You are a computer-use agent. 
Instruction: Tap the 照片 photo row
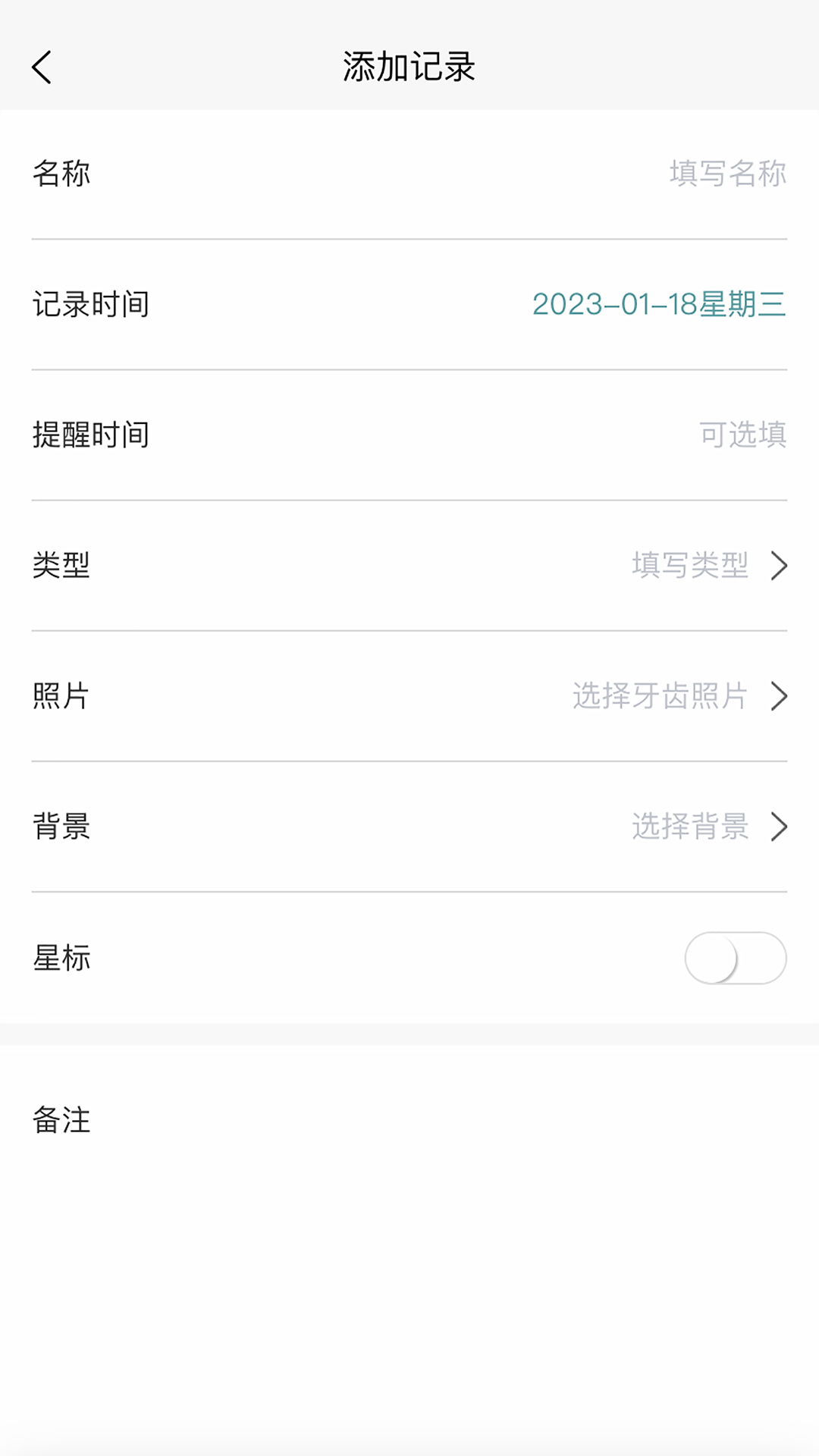[61, 697]
